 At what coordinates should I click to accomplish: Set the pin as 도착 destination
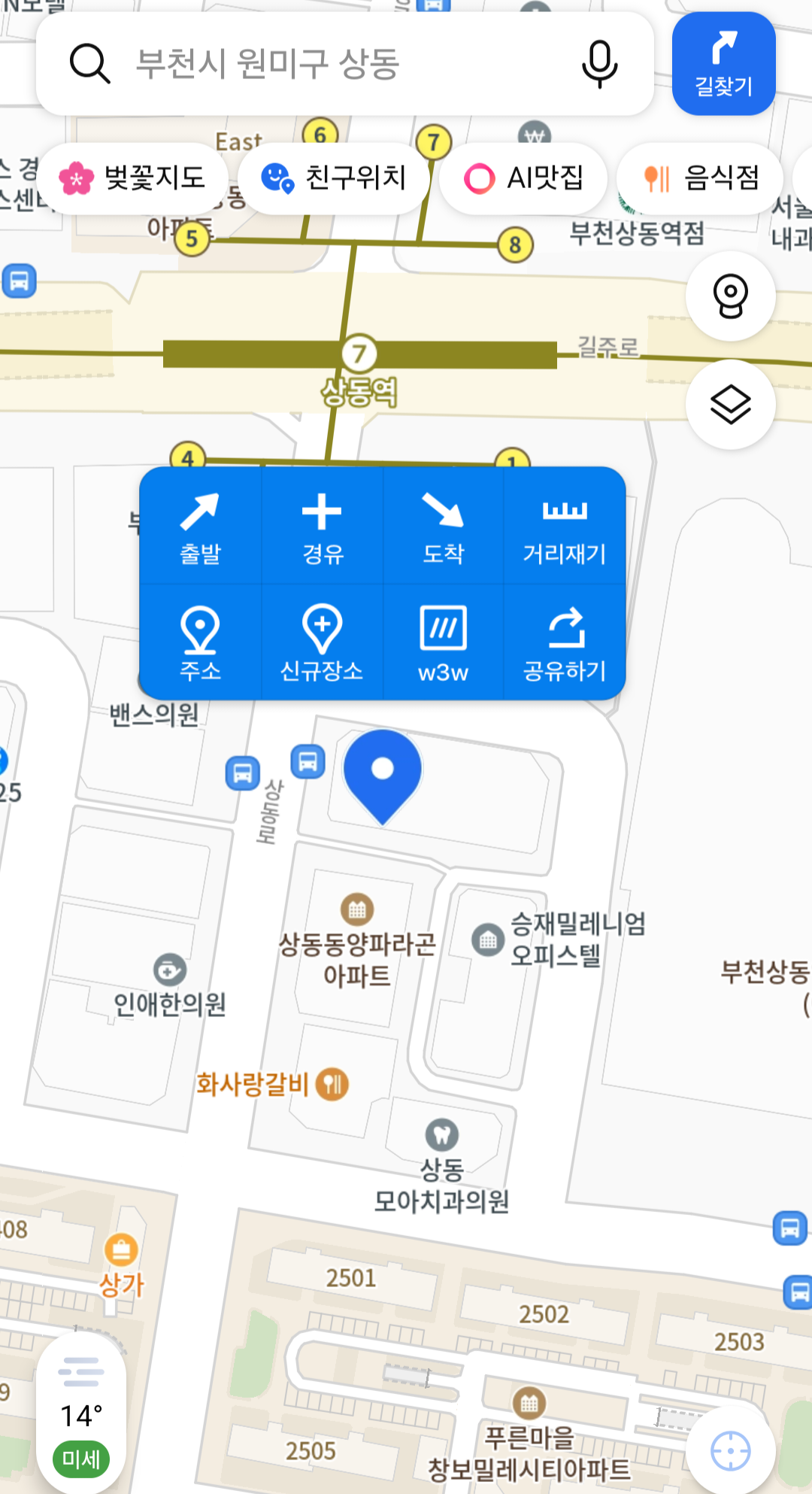[x=443, y=527]
